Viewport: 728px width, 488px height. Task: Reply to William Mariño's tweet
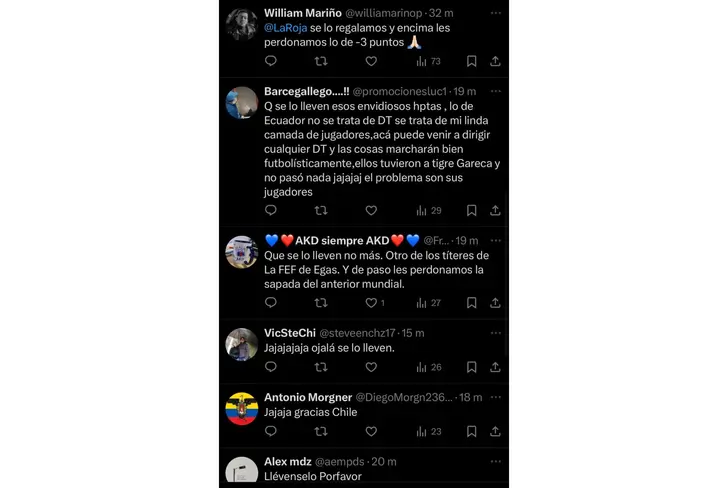271,61
